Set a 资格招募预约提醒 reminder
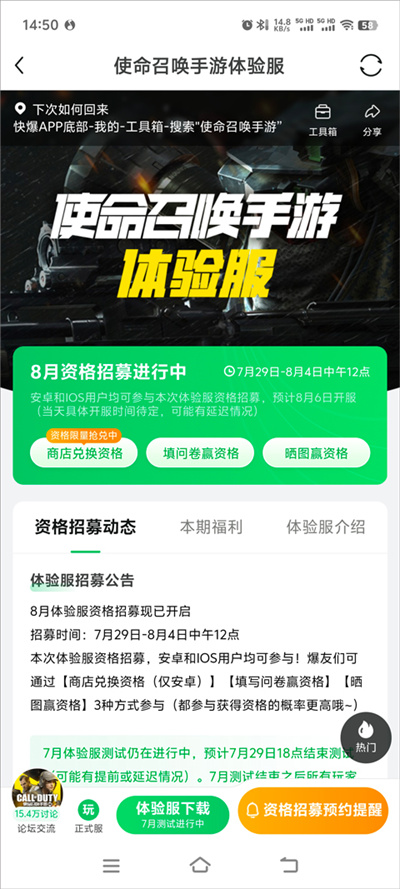Viewport: 400px width, 889px height. coord(313,811)
